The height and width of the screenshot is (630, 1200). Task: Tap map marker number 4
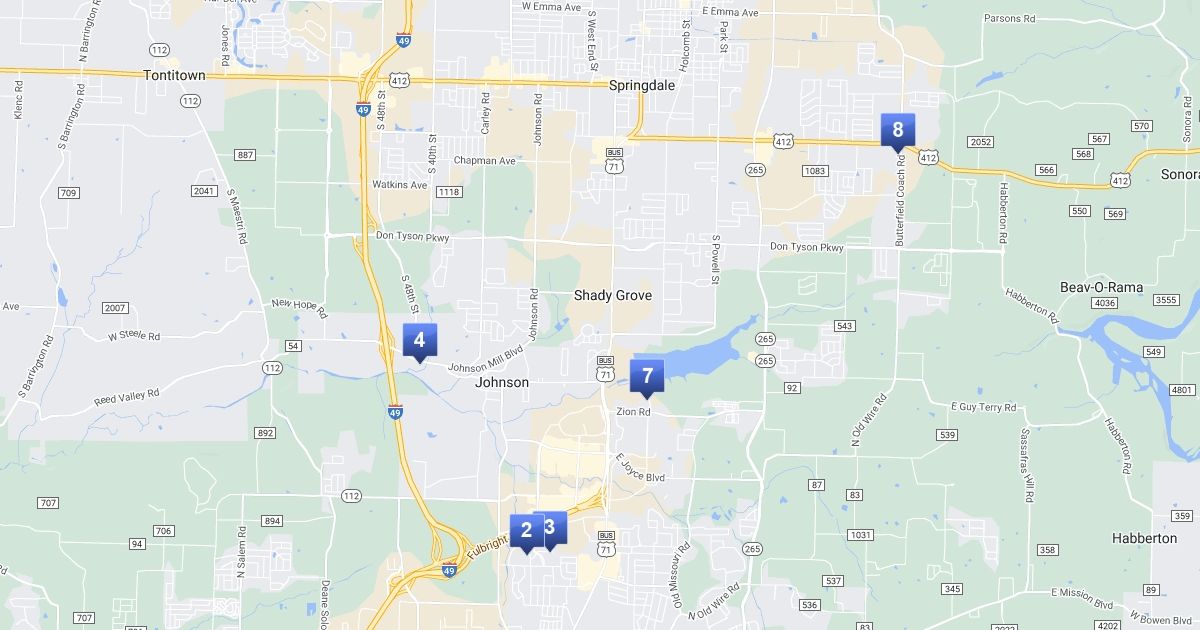419,341
